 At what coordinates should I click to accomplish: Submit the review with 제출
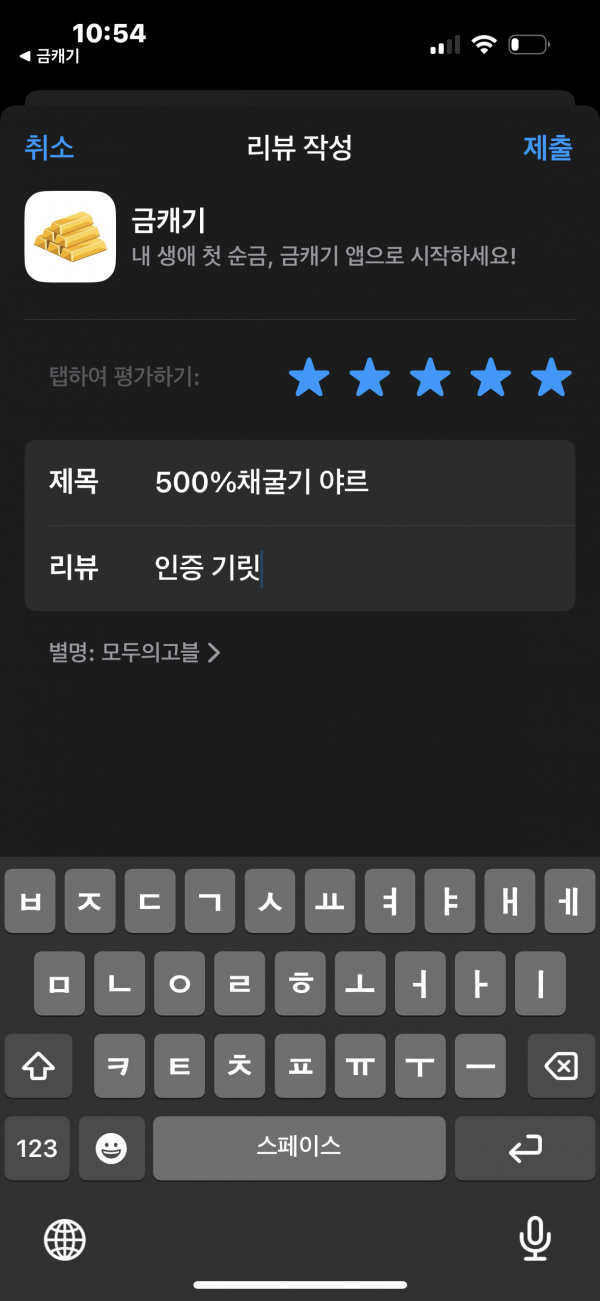[548, 148]
